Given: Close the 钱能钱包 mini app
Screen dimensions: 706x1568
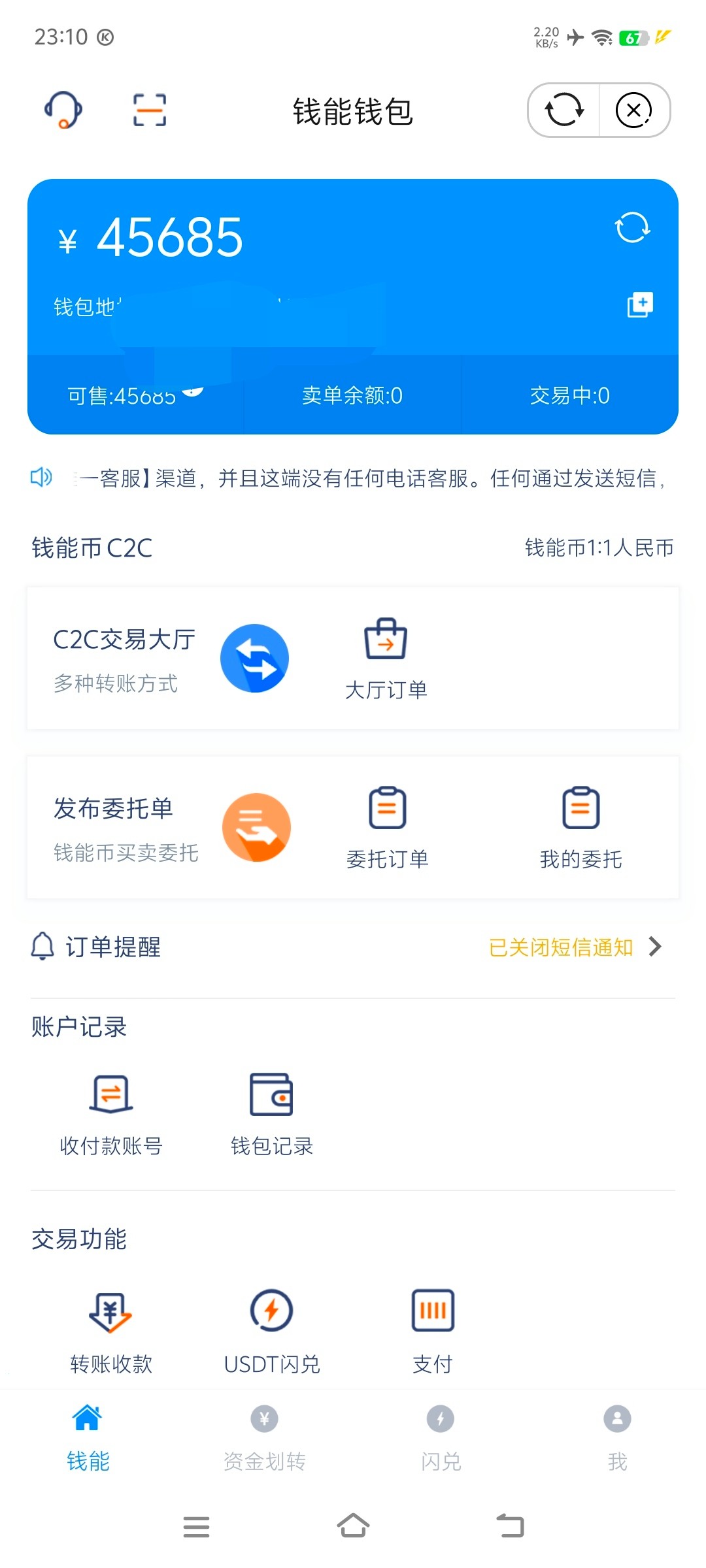Looking at the screenshot, I should 633,110.
